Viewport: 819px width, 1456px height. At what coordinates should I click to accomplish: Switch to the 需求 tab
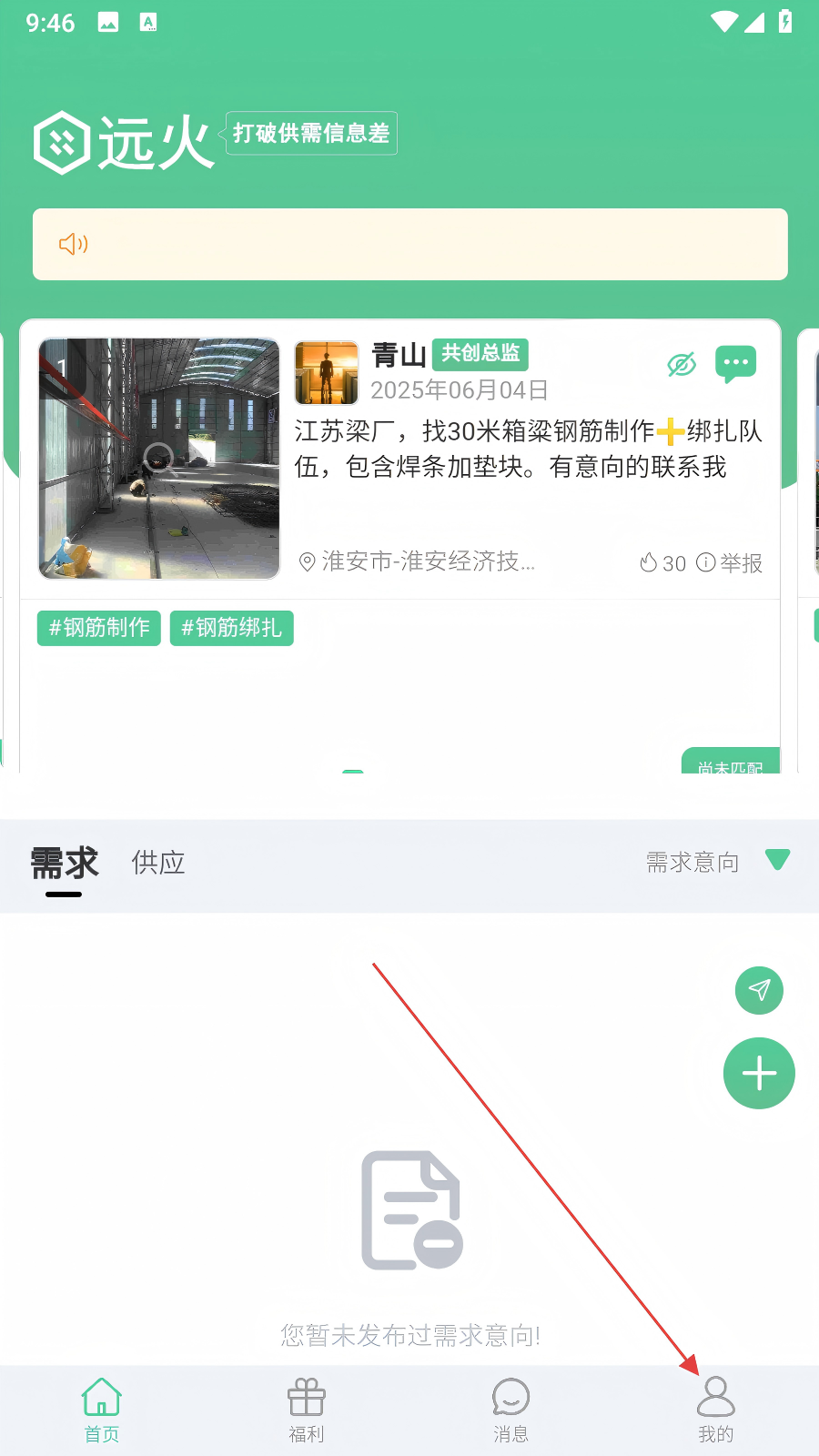pyautogui.click(x=64, y=863)
